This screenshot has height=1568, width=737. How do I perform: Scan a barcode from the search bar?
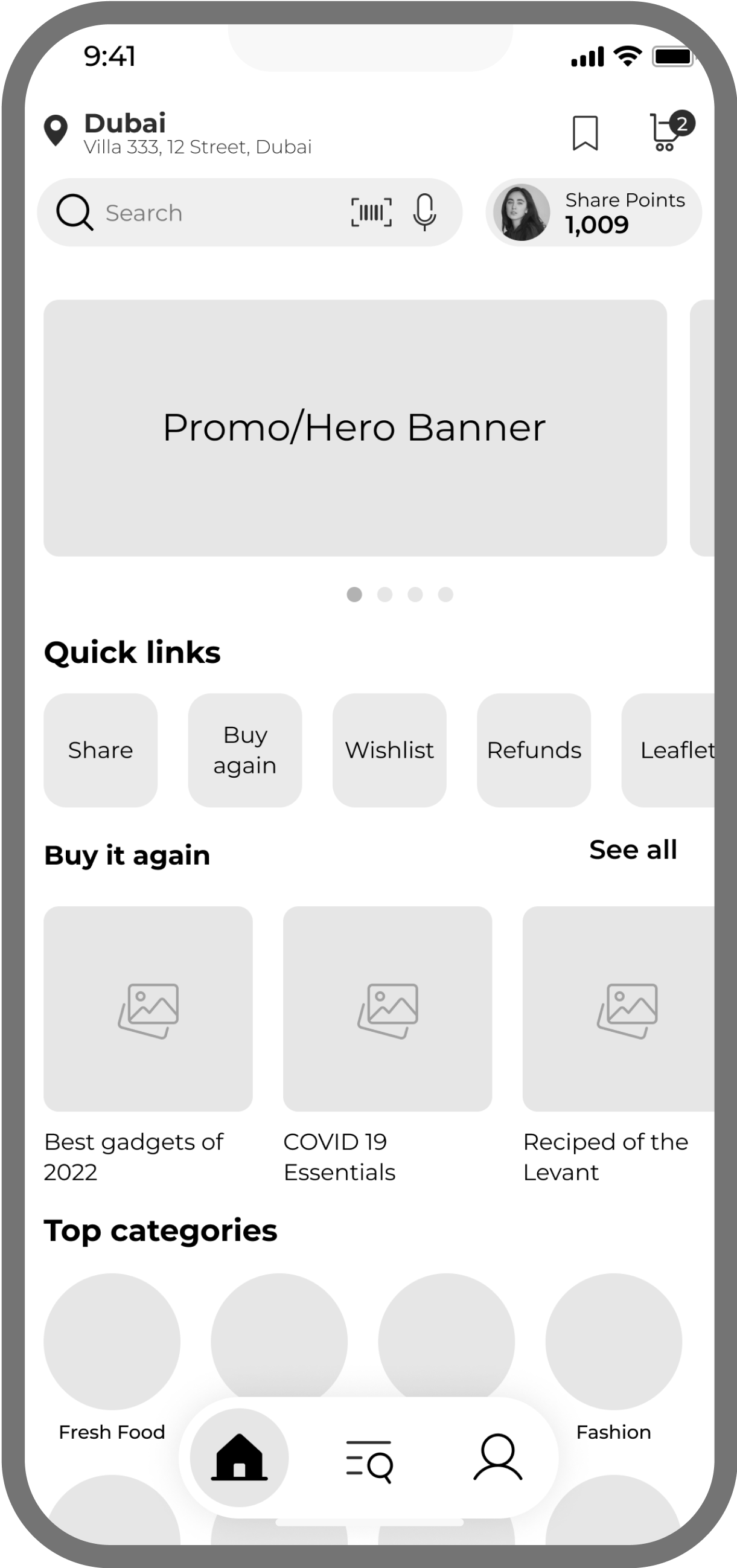coord(371,213)
